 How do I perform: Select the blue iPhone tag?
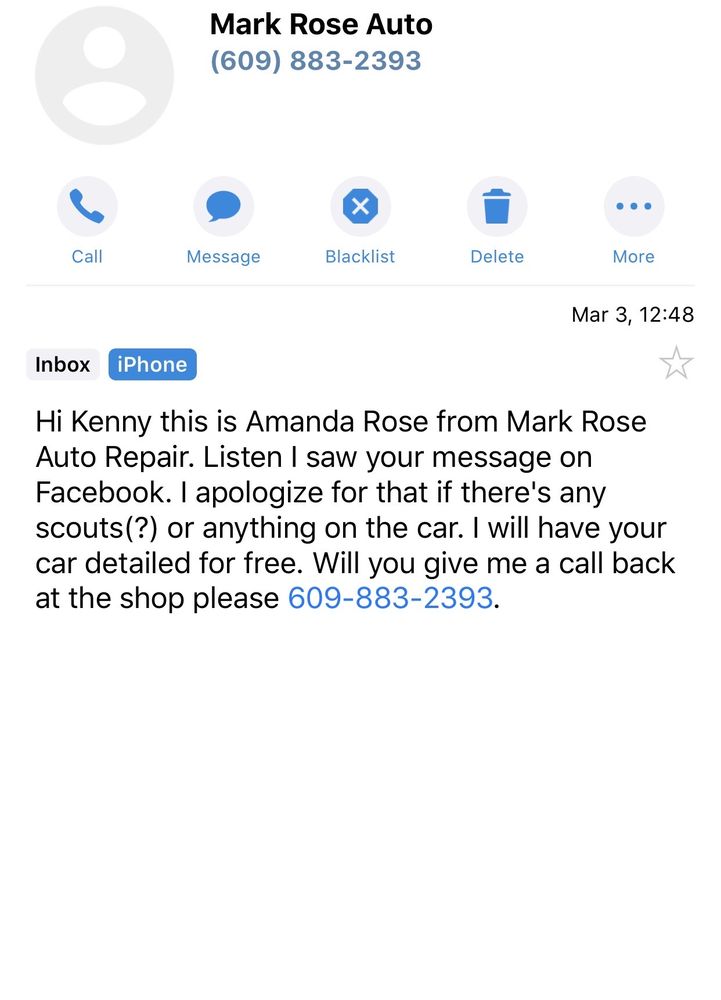(152, 364)
